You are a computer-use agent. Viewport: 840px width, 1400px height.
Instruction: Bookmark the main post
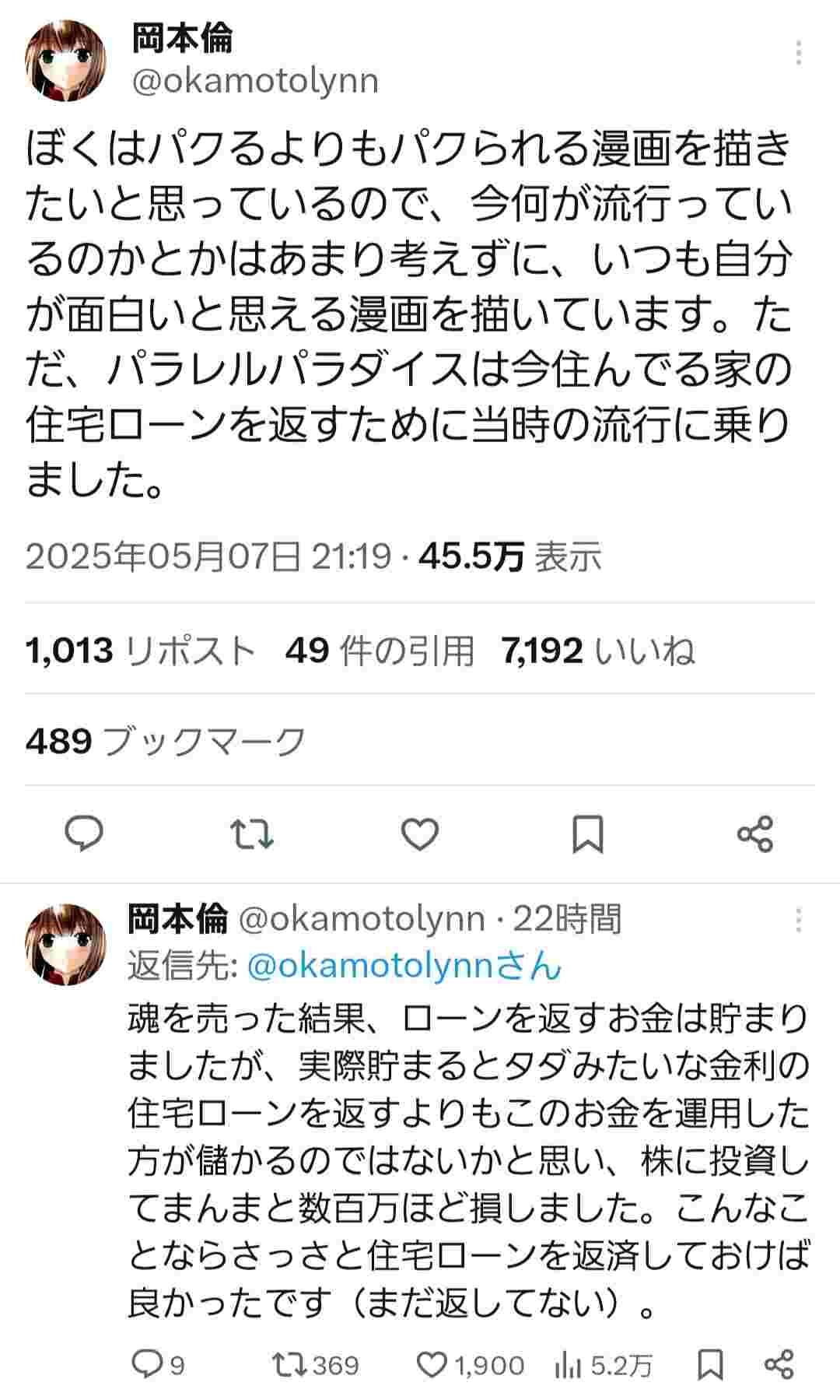click(x=587, y=834)
